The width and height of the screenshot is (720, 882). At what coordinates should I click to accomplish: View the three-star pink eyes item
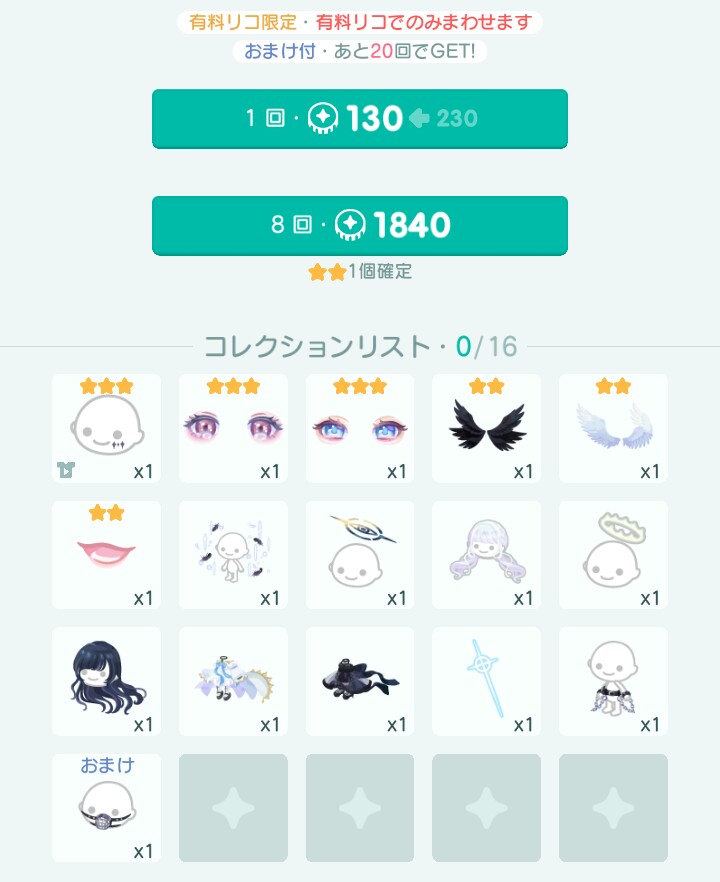coord(233,429)
